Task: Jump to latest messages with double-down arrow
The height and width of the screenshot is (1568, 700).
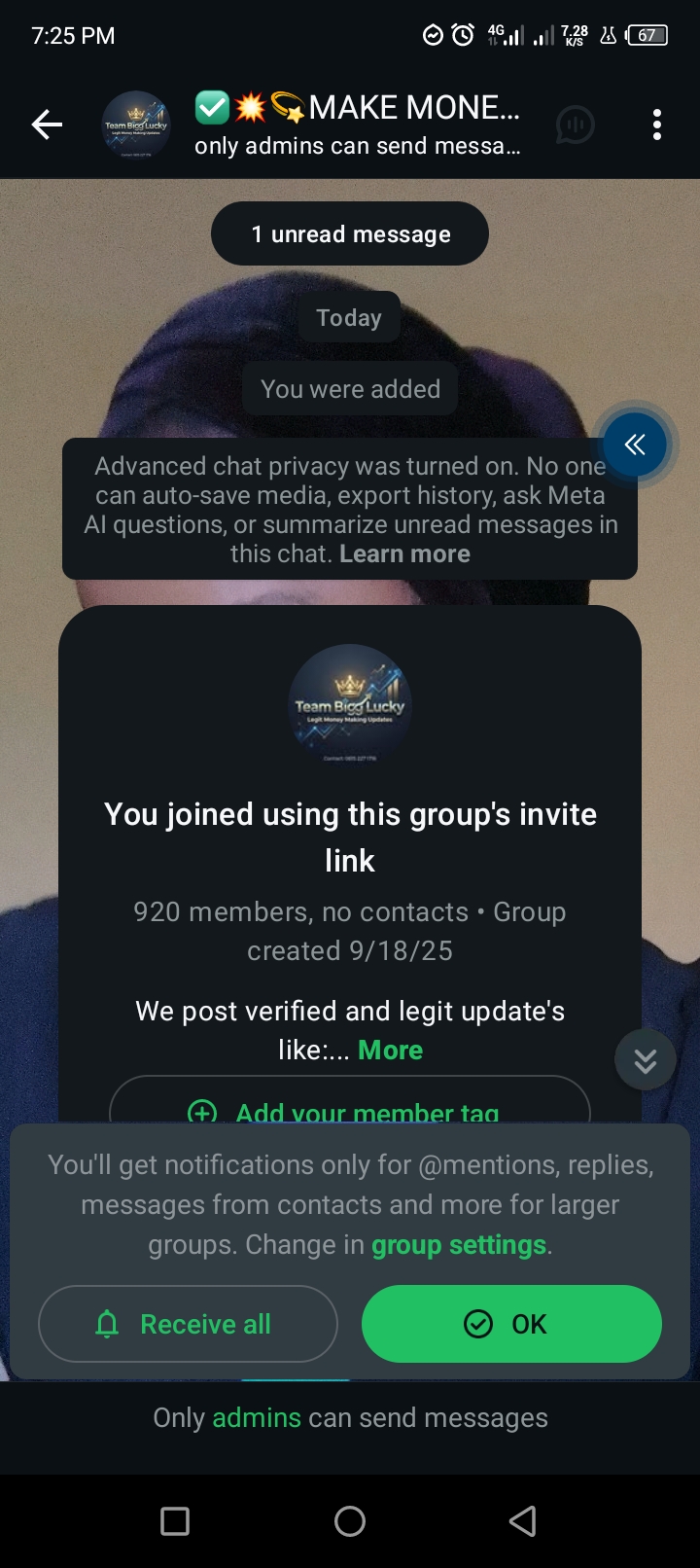Action: pos(645,1060)
